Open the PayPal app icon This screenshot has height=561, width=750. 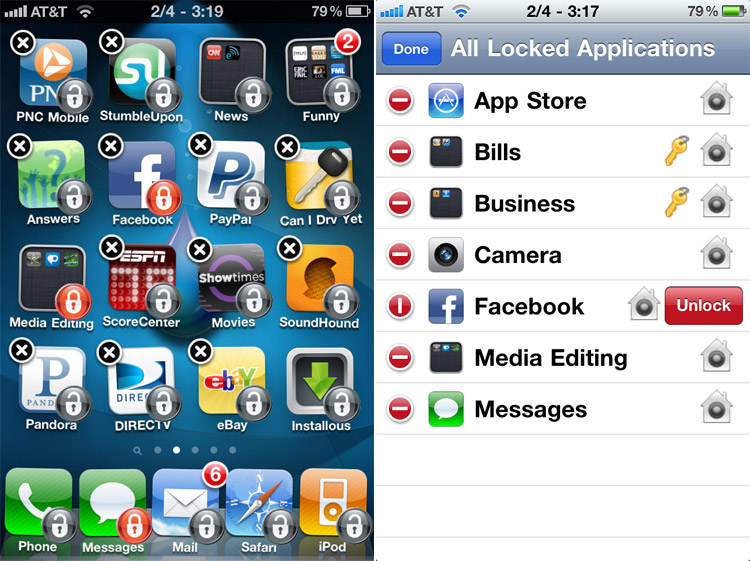(x=231, y=175)
